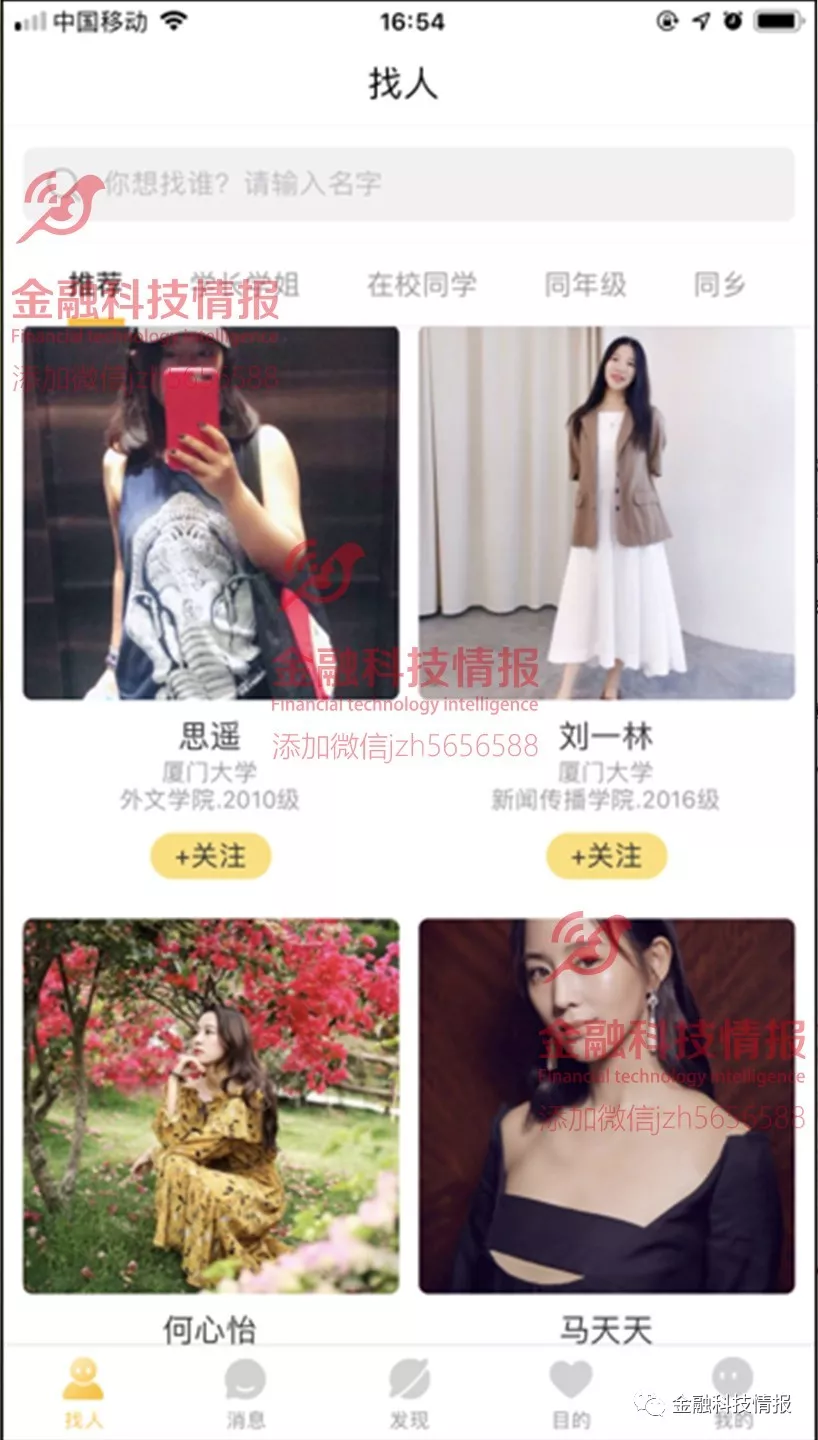Screen dimensions: 818x1440
Task: Switch to the 发现 bottom tab
Action: 409,1393
